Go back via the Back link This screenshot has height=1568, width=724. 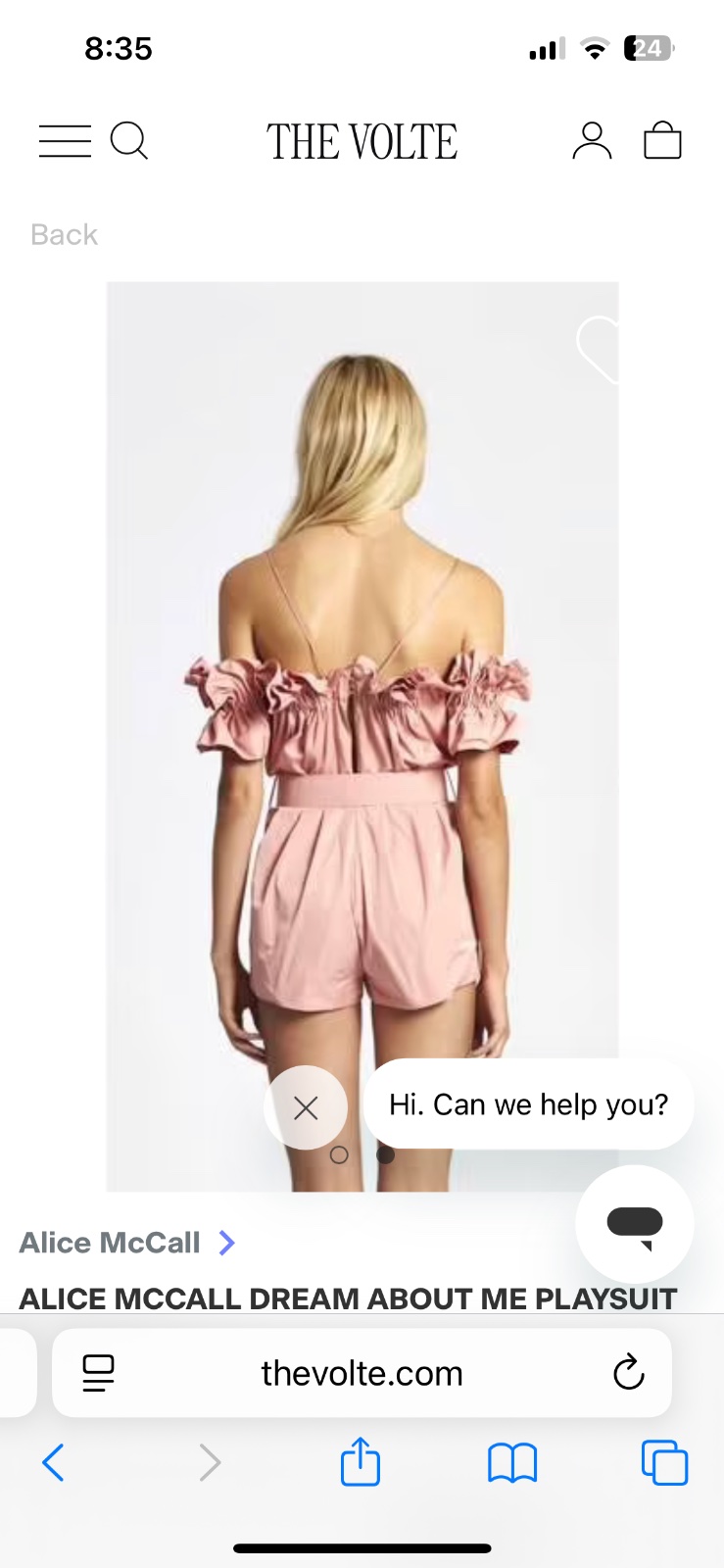(x=64, y=235)
